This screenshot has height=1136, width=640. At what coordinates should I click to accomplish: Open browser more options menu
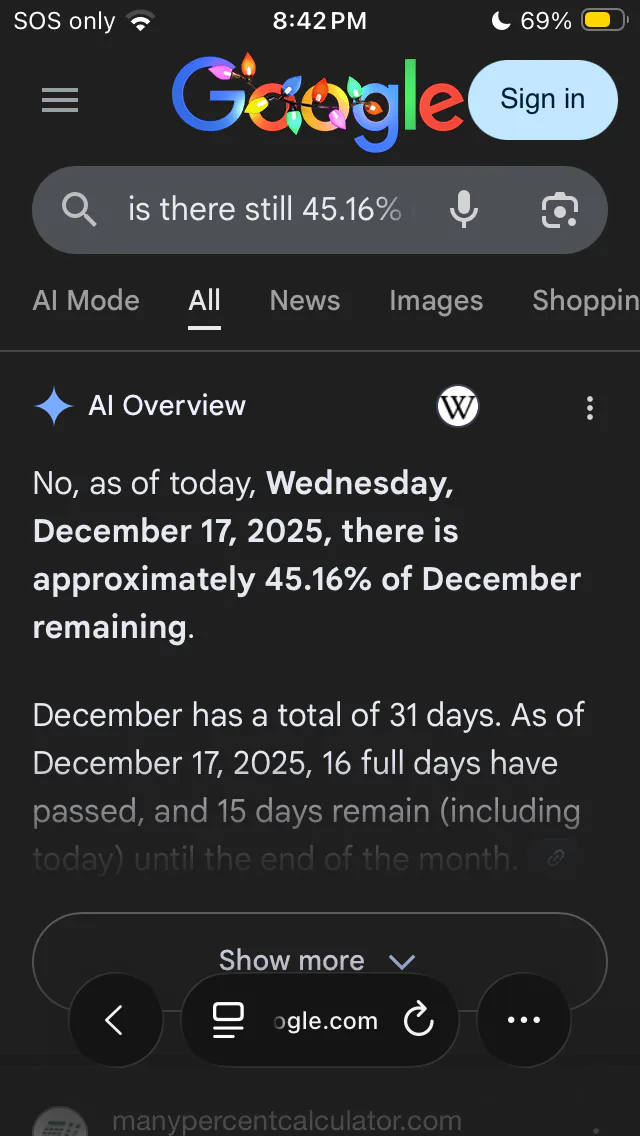pyautogui.click(x=524, y=1020)
